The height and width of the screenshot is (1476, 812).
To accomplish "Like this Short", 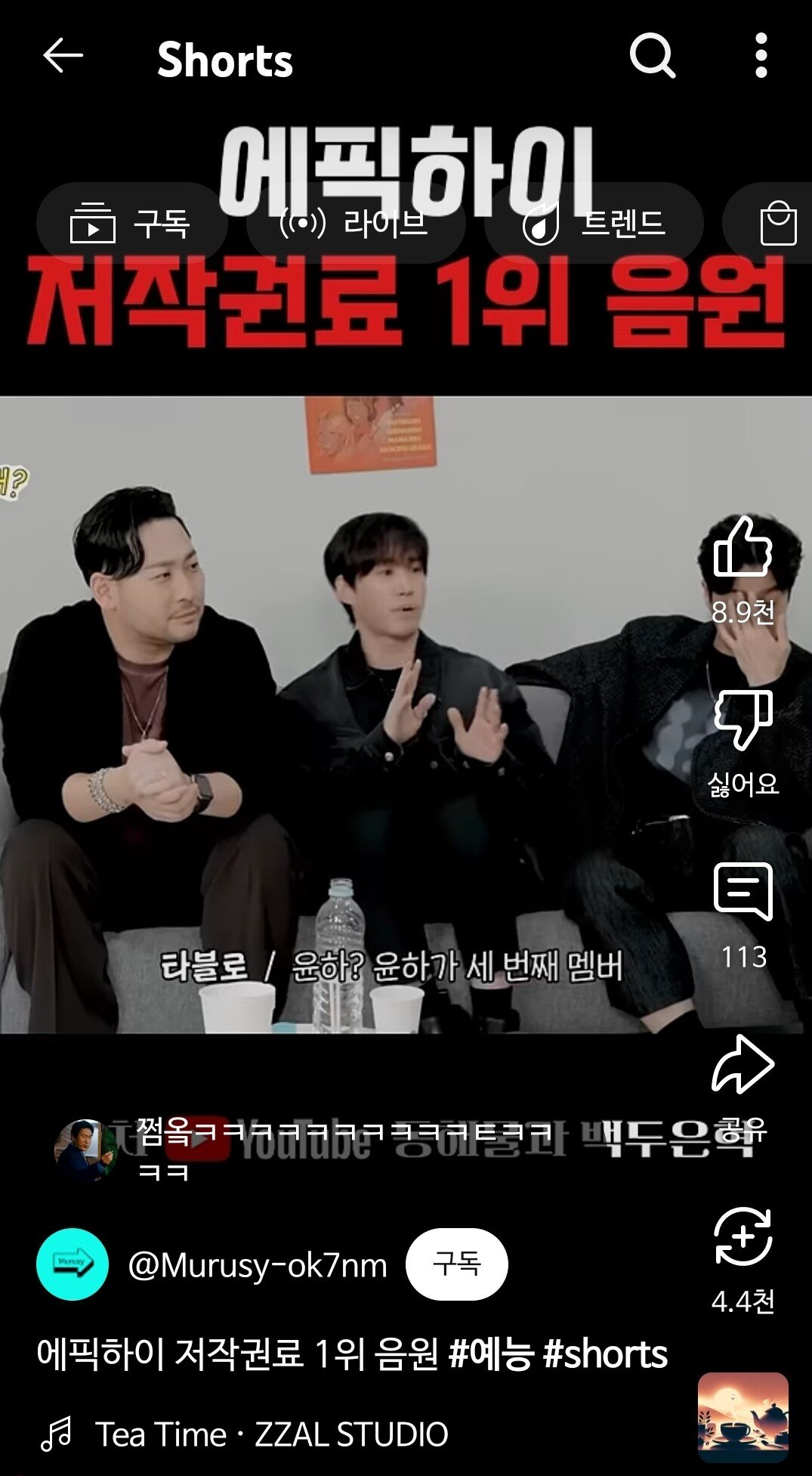I will pyautogui.click(x=743, y=548).
